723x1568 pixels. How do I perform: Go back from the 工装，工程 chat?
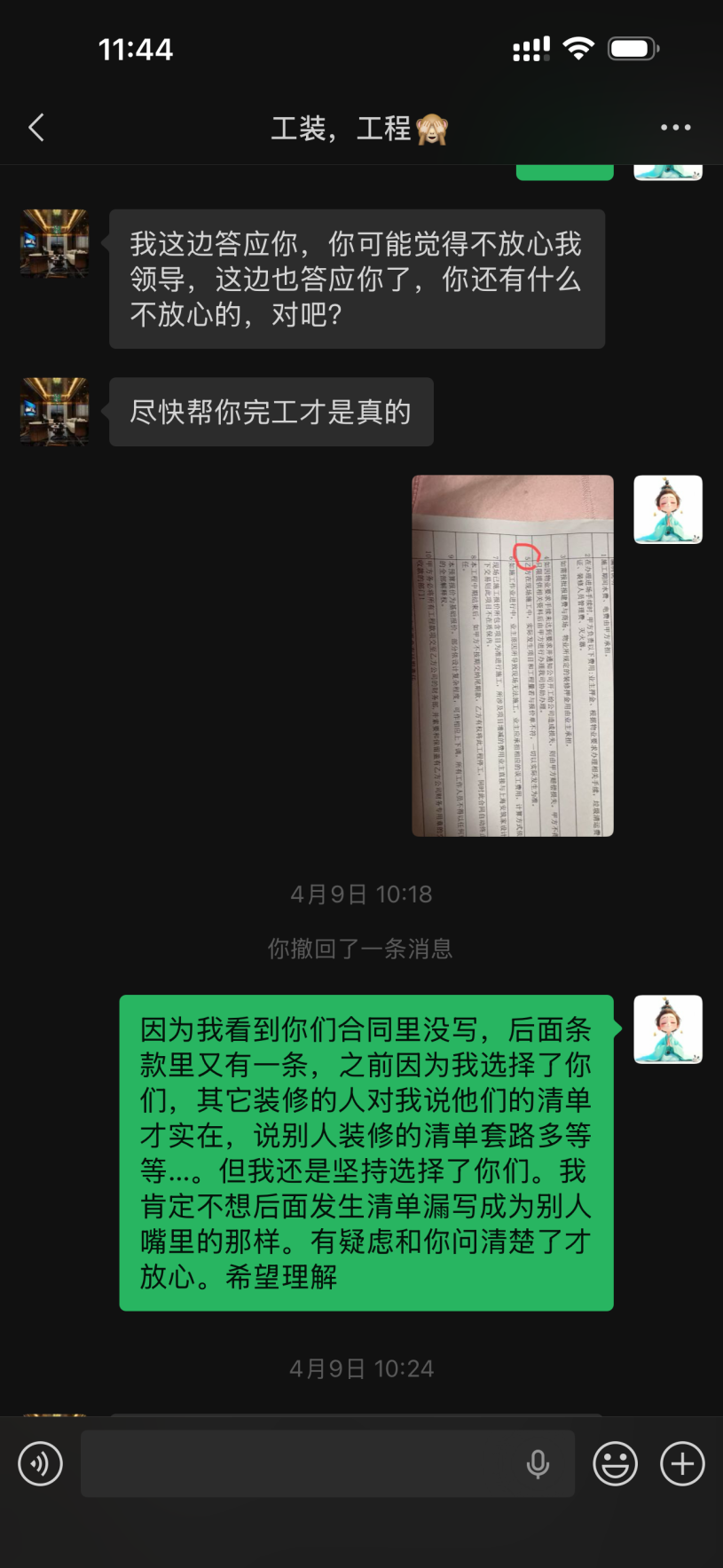click(36, 128)
